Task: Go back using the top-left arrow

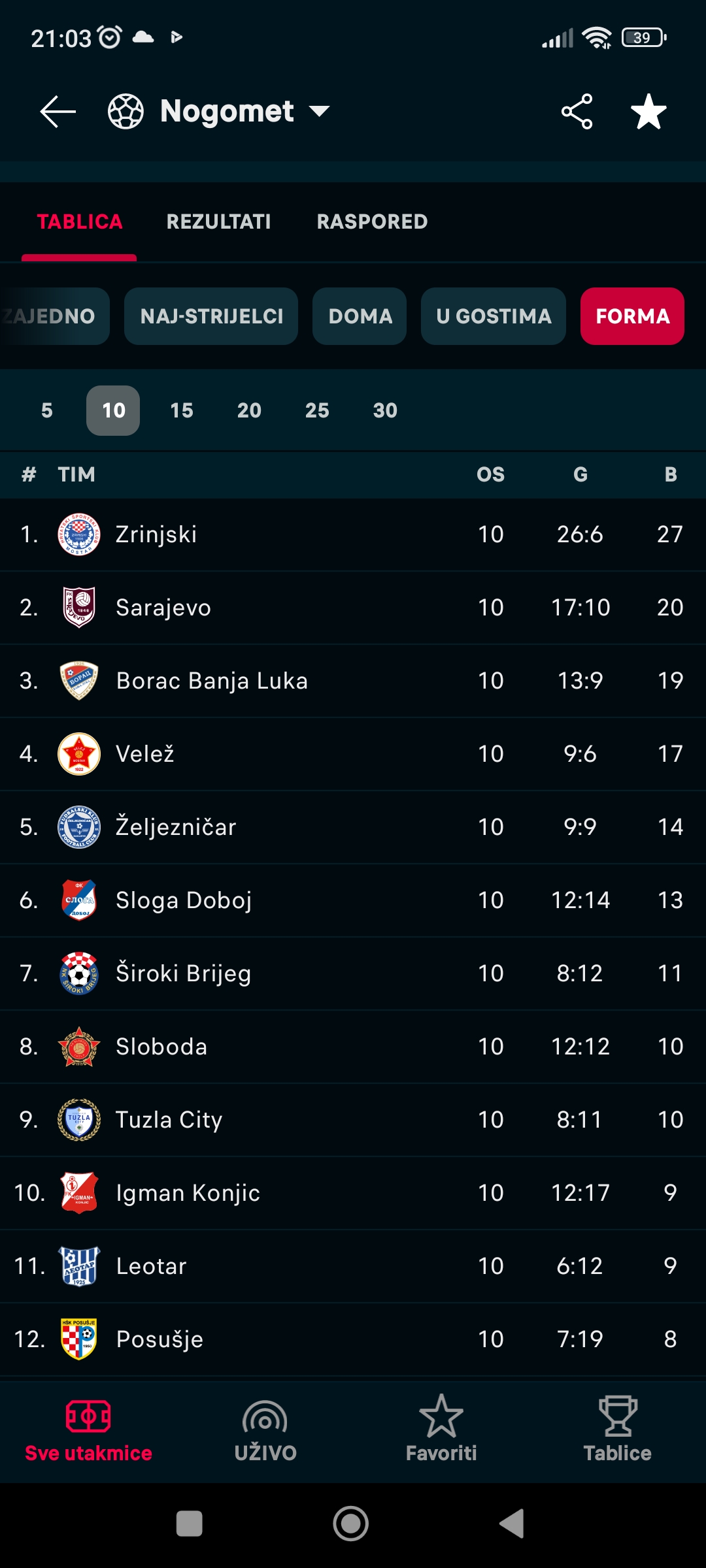Action: pos(58,112)
